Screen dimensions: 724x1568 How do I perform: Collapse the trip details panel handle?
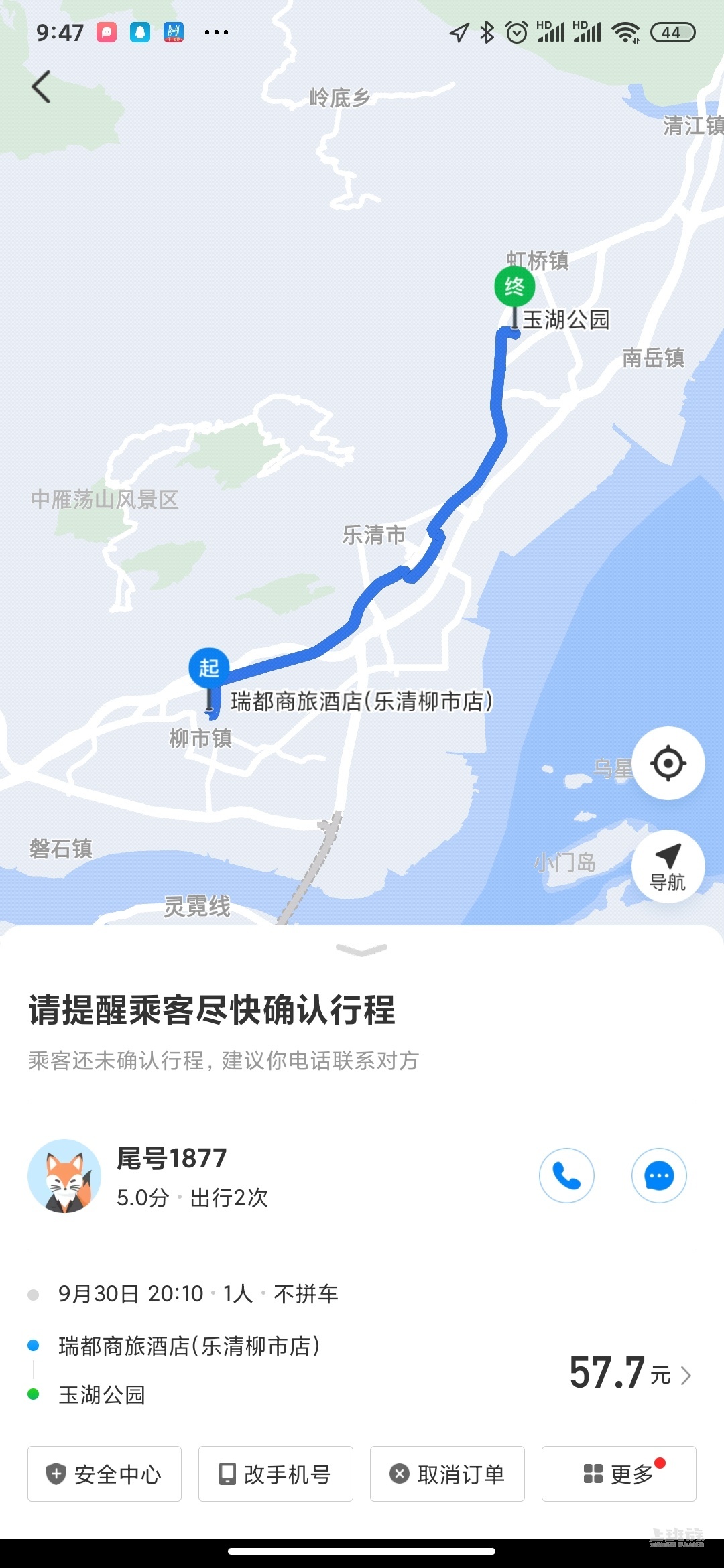click(x=361, y=950)
